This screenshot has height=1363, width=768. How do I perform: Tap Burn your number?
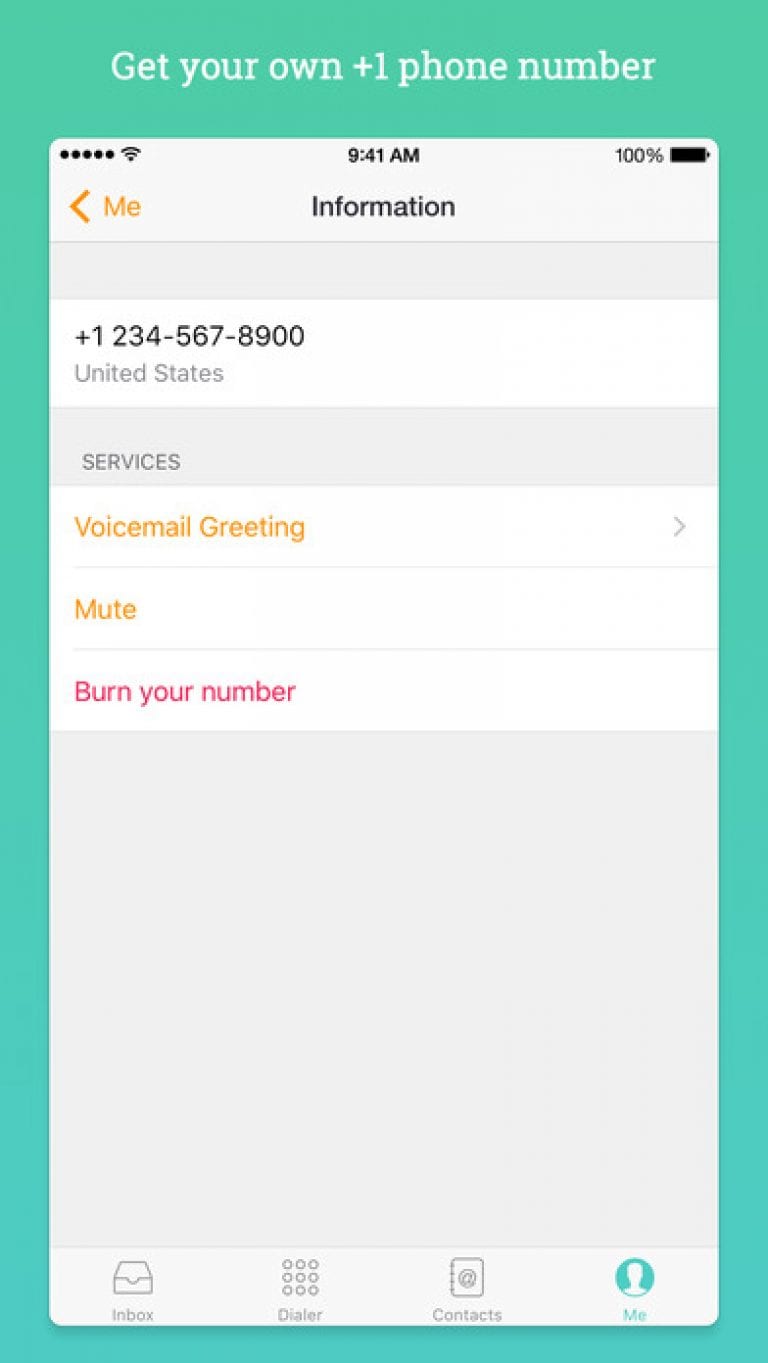pos(184,691)
